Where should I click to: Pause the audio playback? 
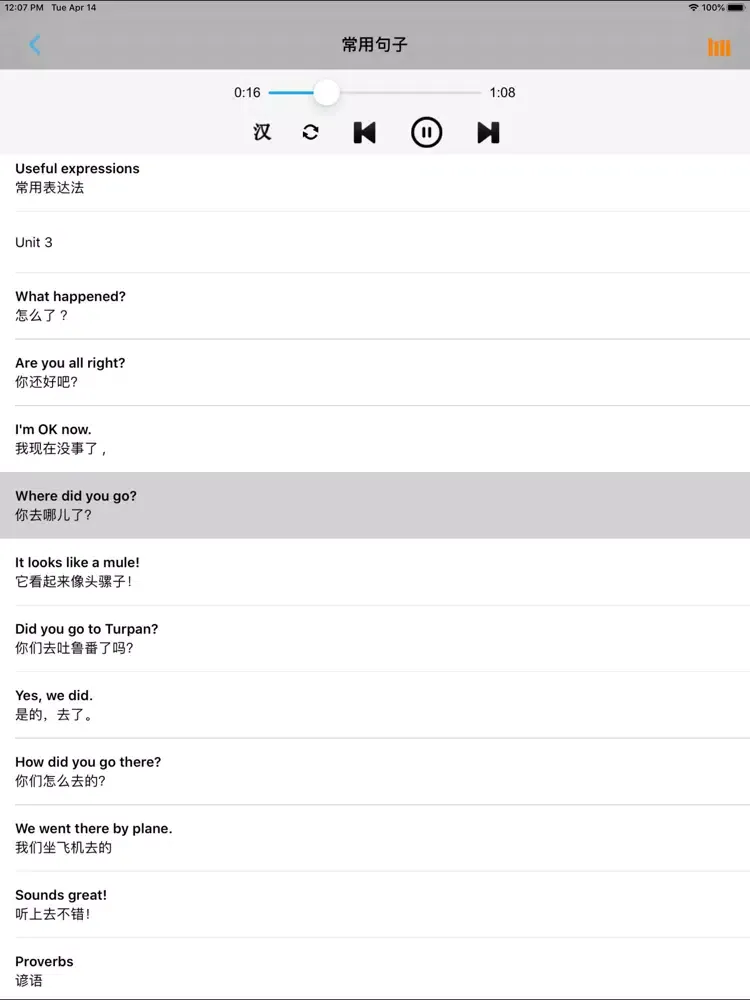pyautogui.click(x=426, y=132)
